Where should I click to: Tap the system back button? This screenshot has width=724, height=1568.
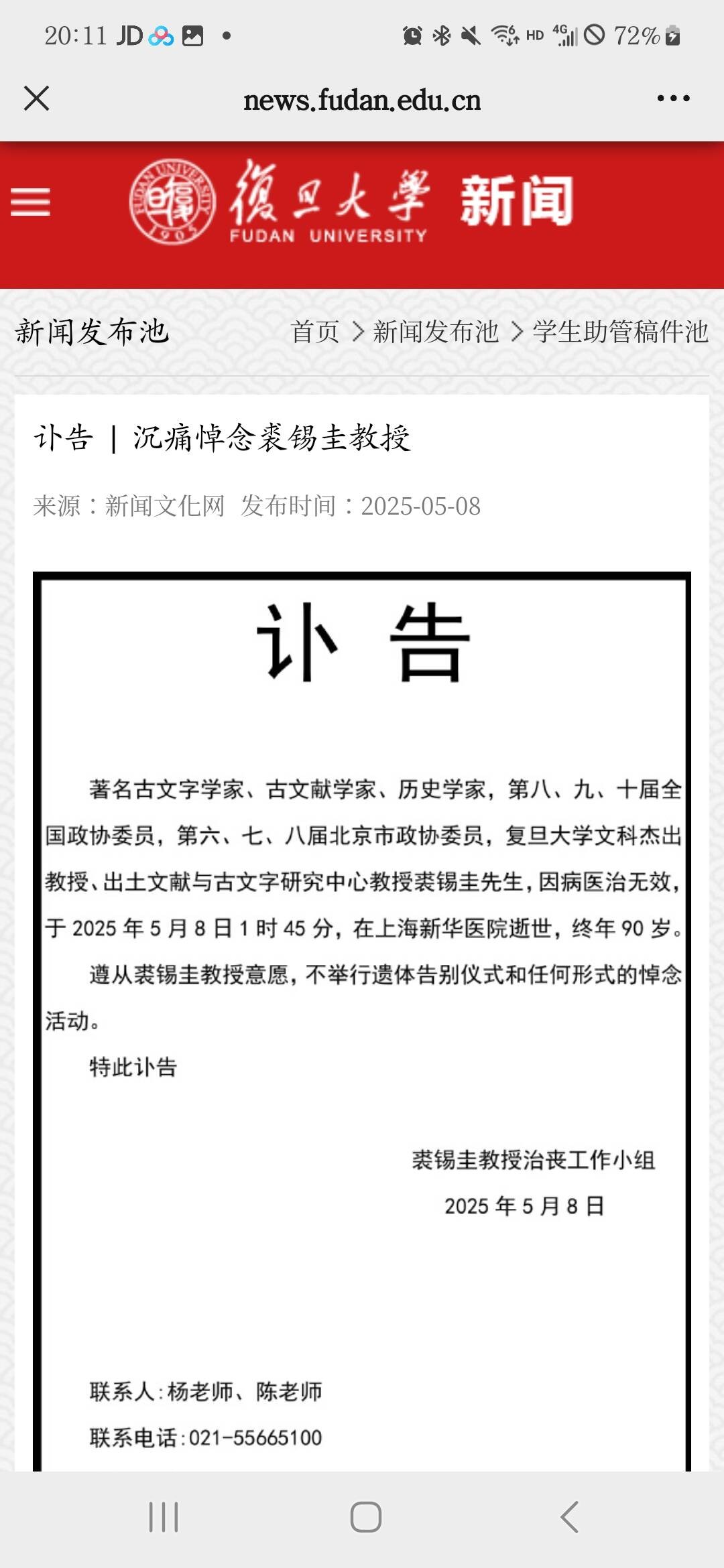tap(569, 1517)
